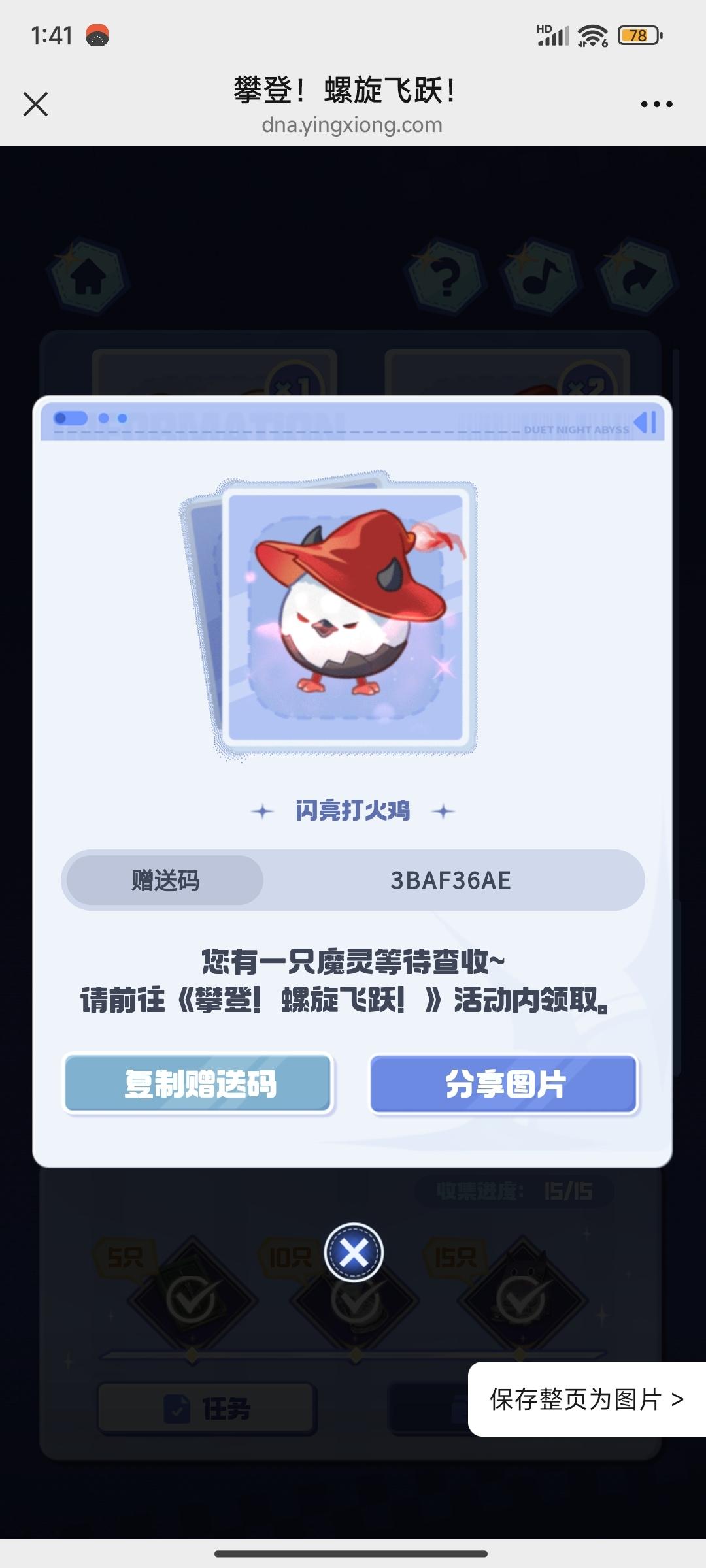This screenshot has height=1568, width=706.
Task: Tap the 复制赠送码 button
Action: click(x=199, y=1084)
